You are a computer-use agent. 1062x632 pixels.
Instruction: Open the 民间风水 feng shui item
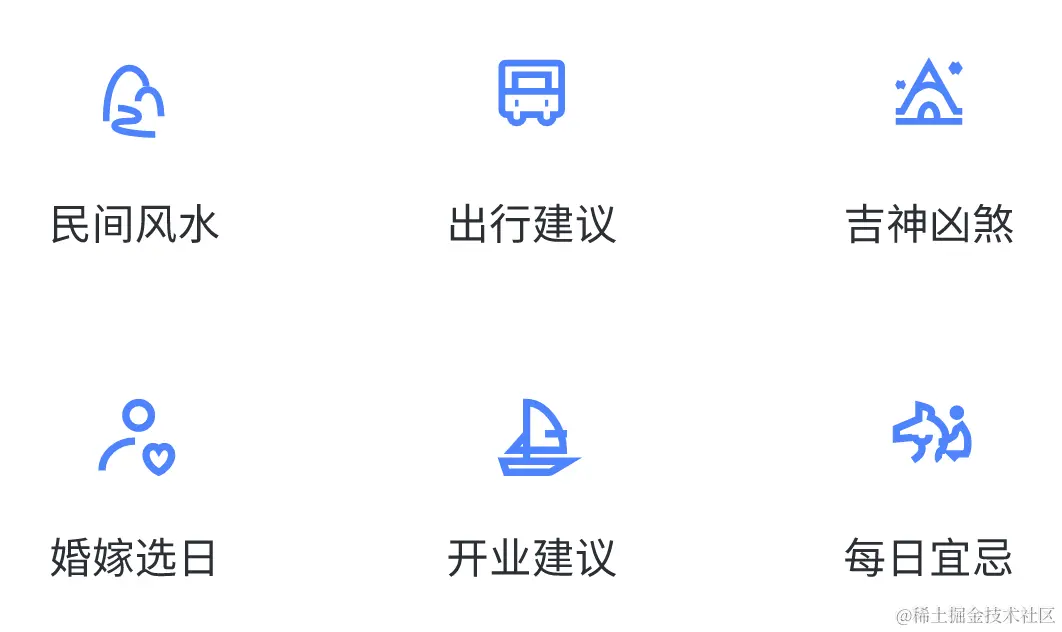[134, 102]
